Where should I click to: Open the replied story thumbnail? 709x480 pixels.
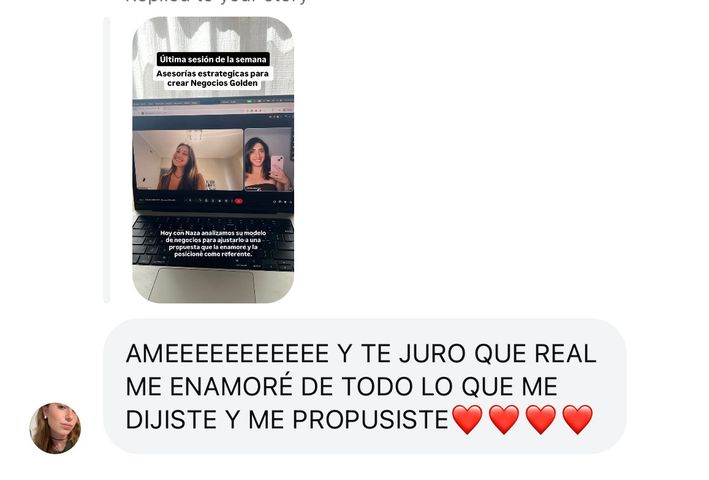pyautogui.click(x=213, y=160)
